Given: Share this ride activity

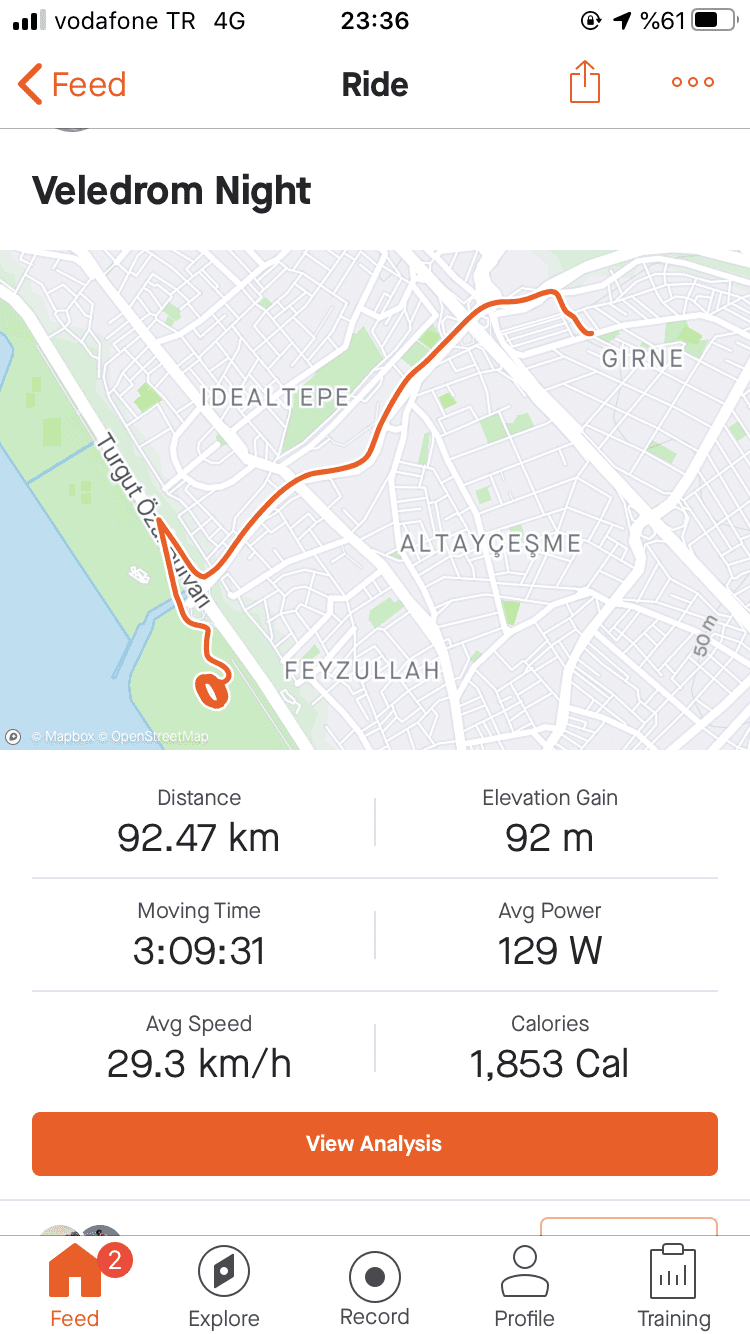Looking at the screenshot, I should (x=585, y=82).
